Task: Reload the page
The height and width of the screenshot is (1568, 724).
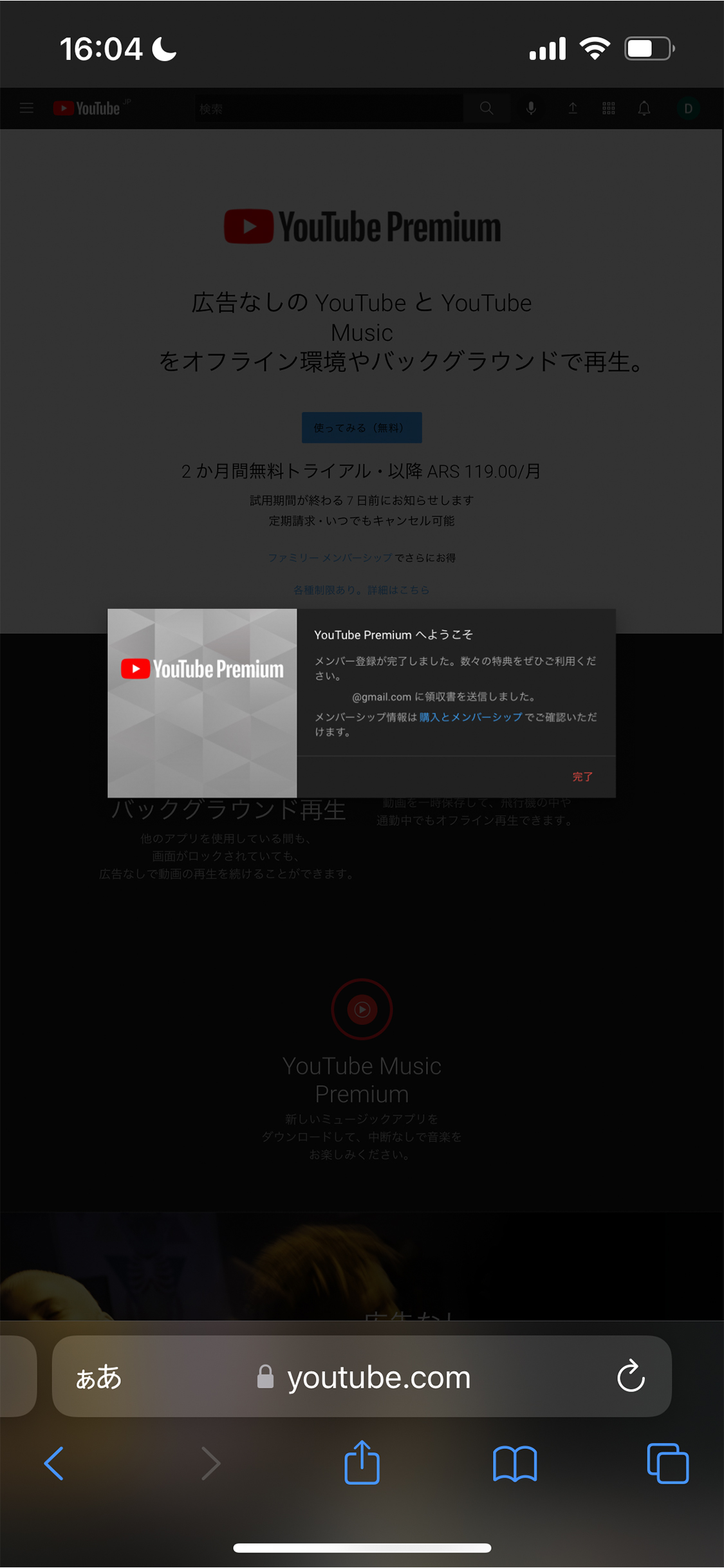Action: pos(630,1376)
